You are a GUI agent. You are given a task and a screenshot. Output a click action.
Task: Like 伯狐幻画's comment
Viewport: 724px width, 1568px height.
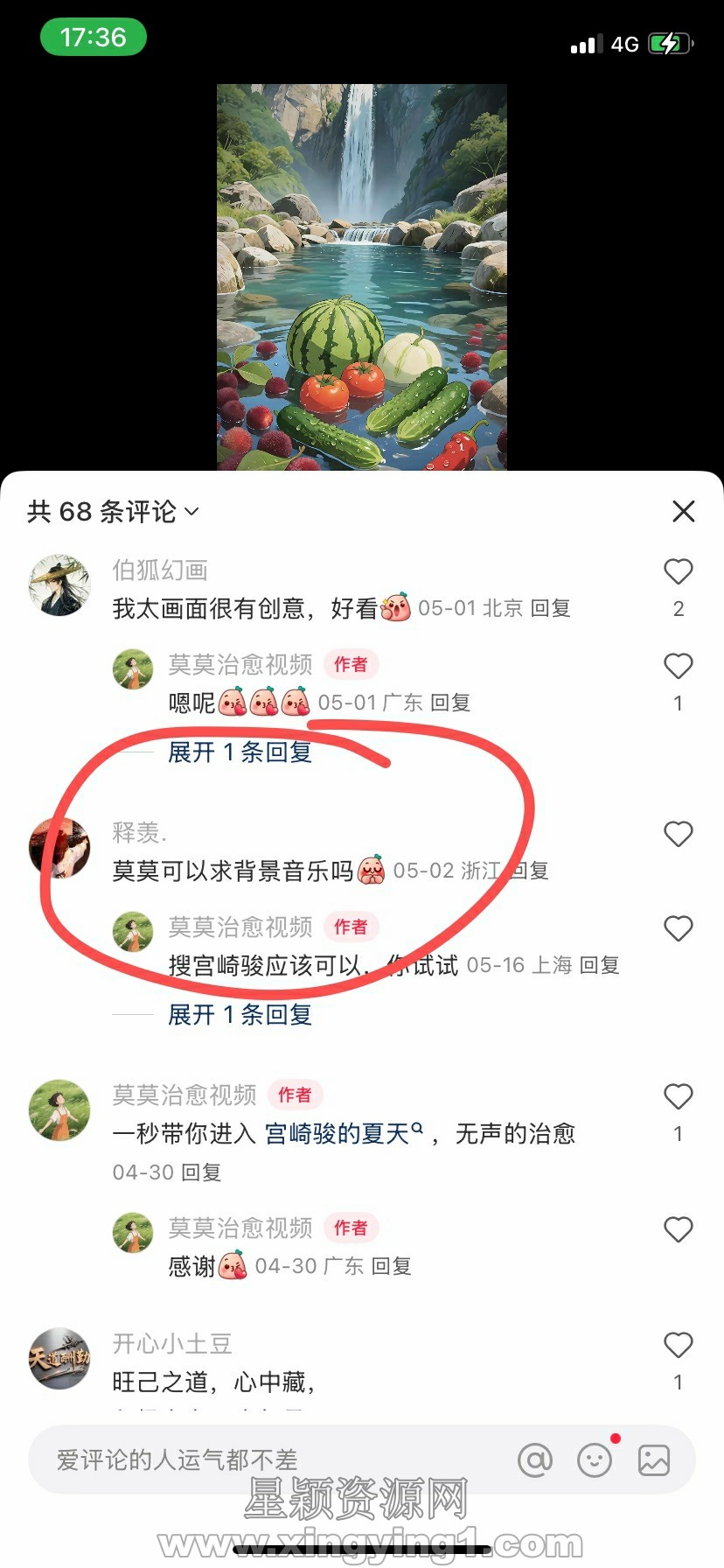pos(678,572)
